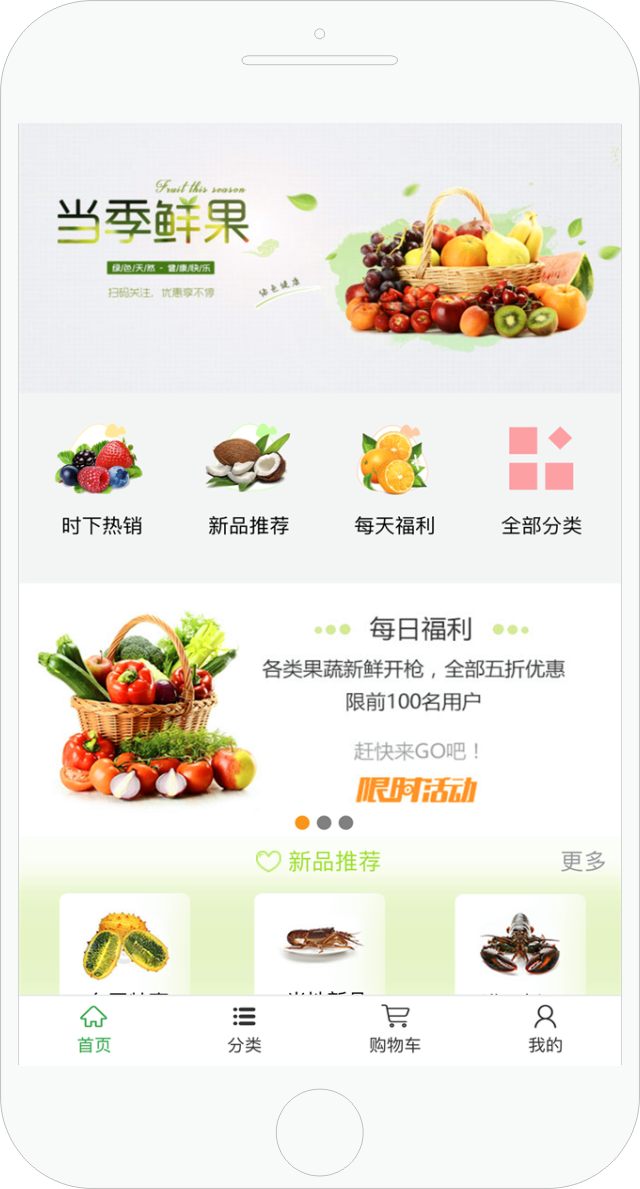Open the lobster product card
The height and width of the screenshot is (1189, 640).
519,944
